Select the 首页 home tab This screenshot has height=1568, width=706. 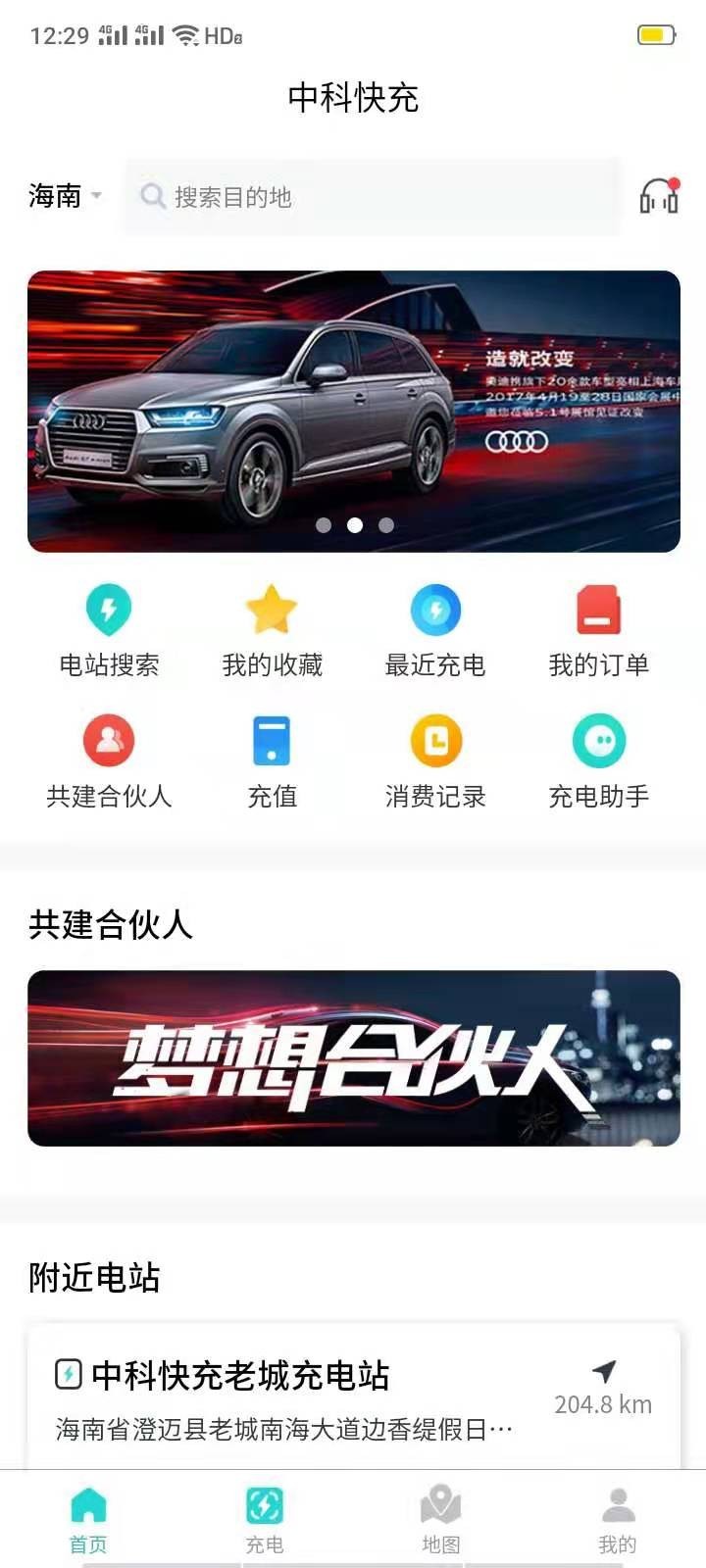88,1518
